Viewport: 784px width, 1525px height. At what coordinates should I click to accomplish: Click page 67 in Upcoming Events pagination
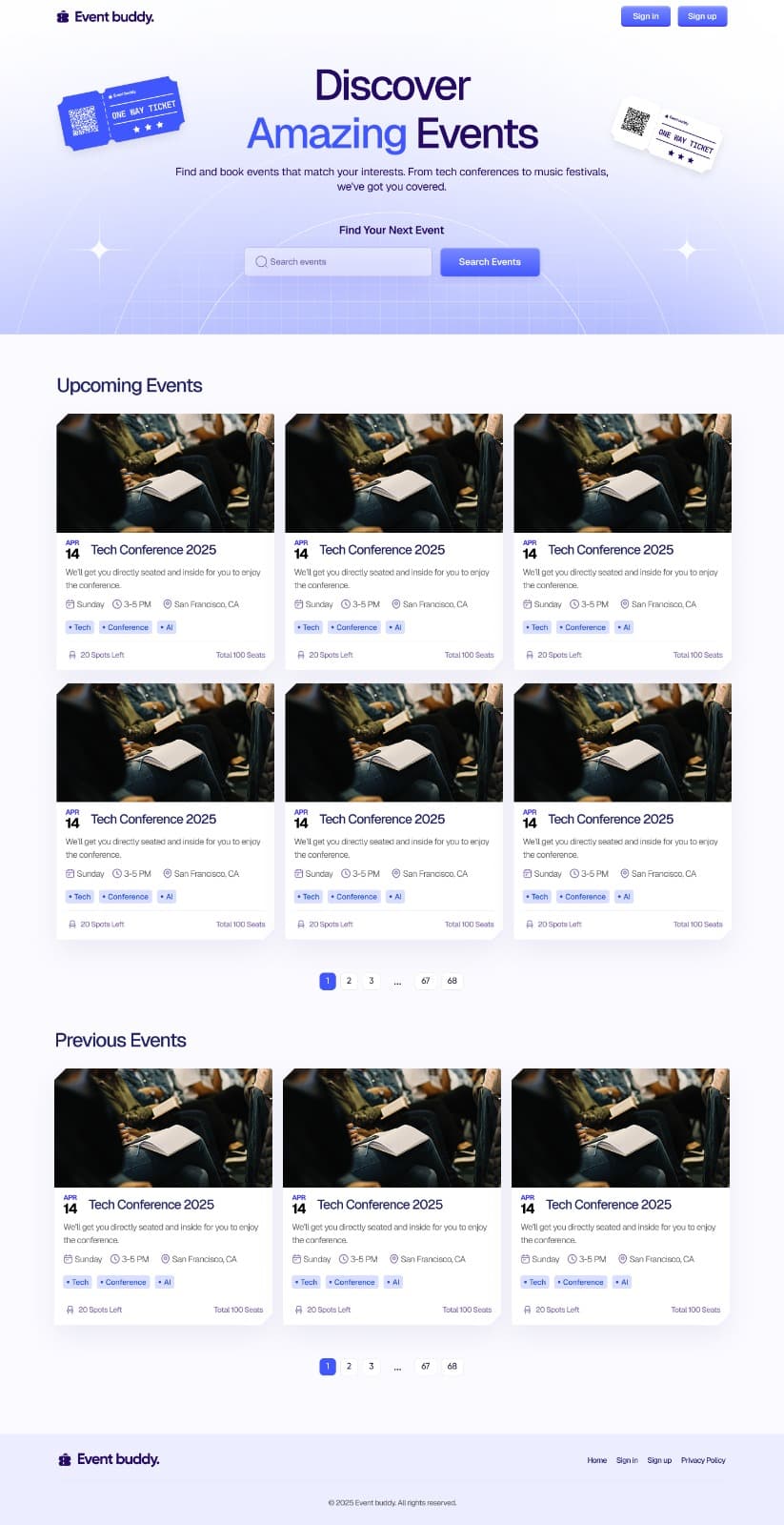[x=425, y=981]
